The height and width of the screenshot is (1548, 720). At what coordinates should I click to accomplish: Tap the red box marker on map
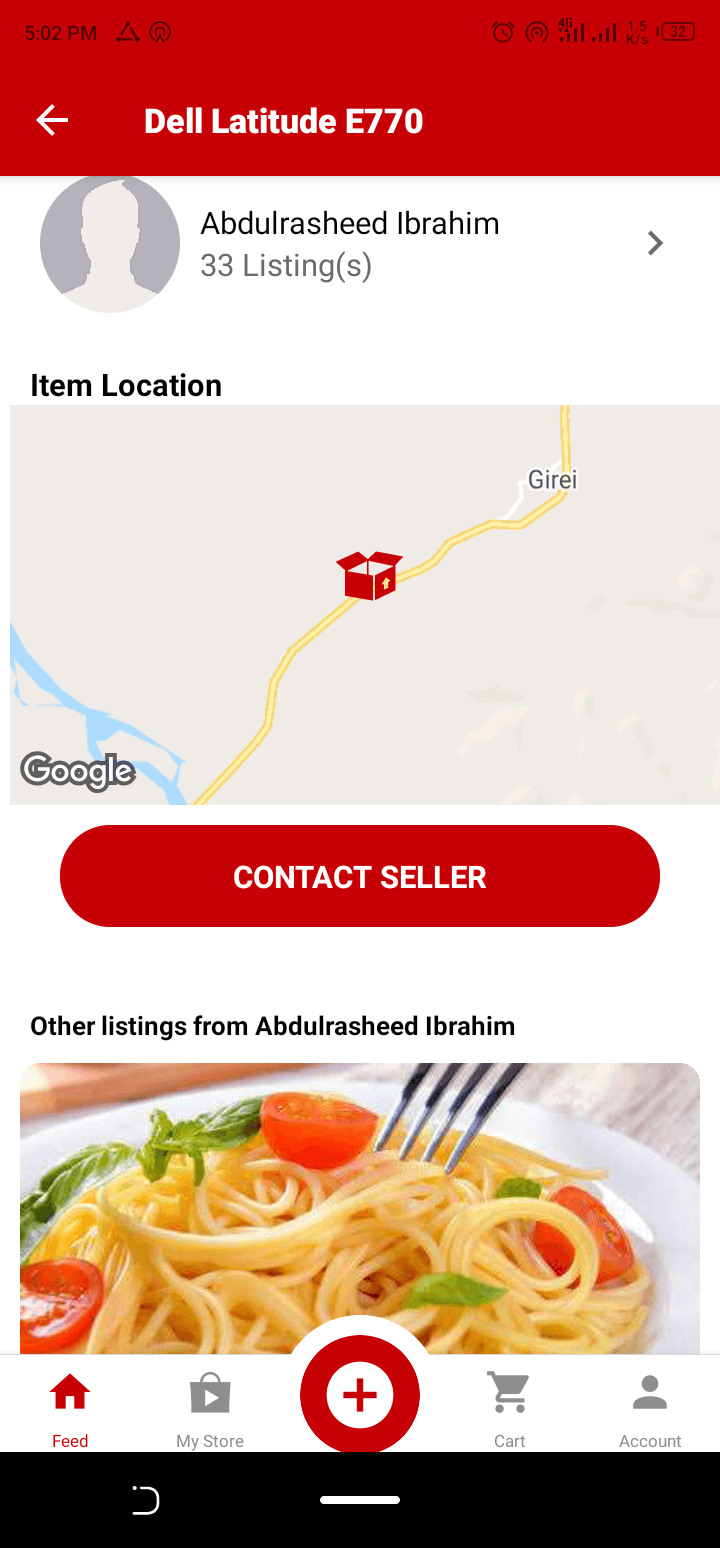[x=369, y=575]
